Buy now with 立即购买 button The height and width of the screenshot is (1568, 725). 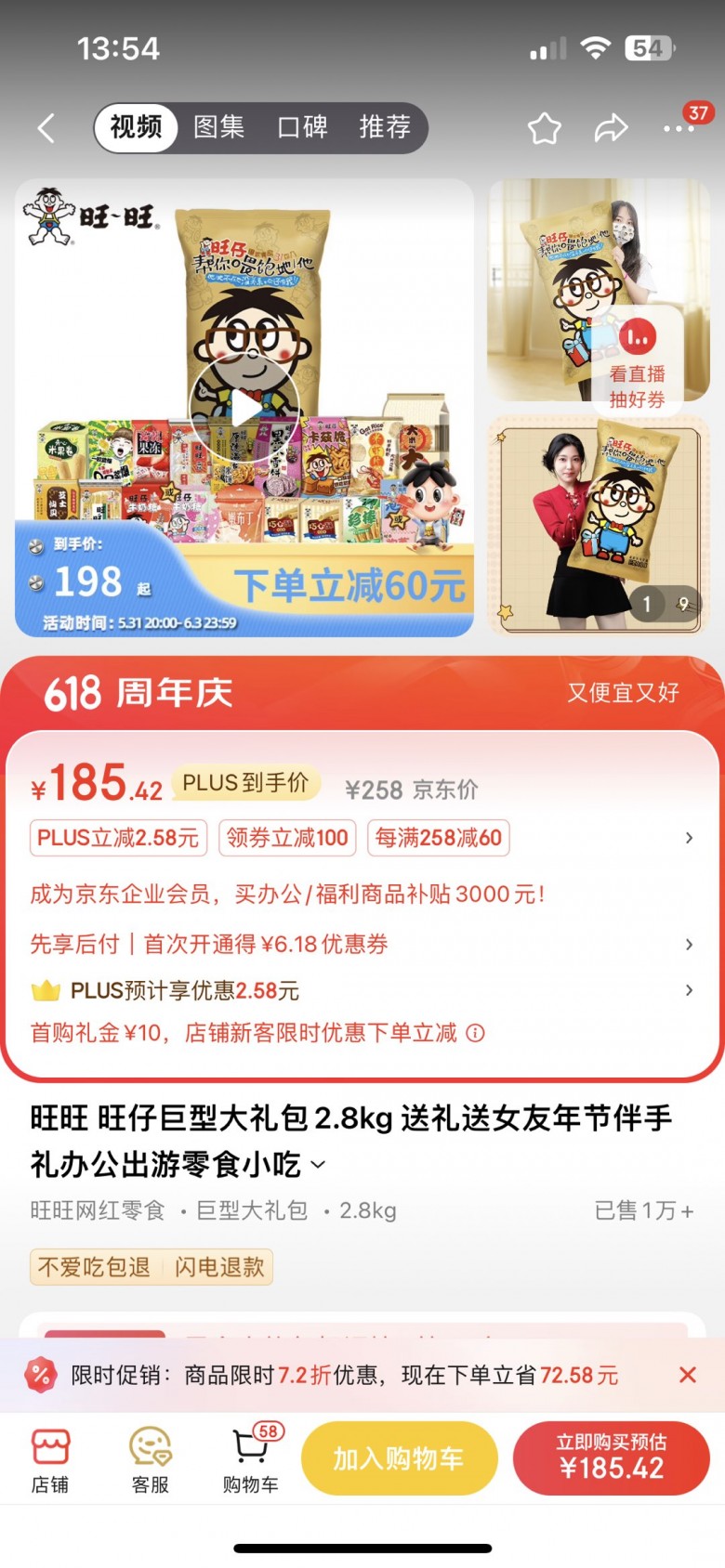611,1458
